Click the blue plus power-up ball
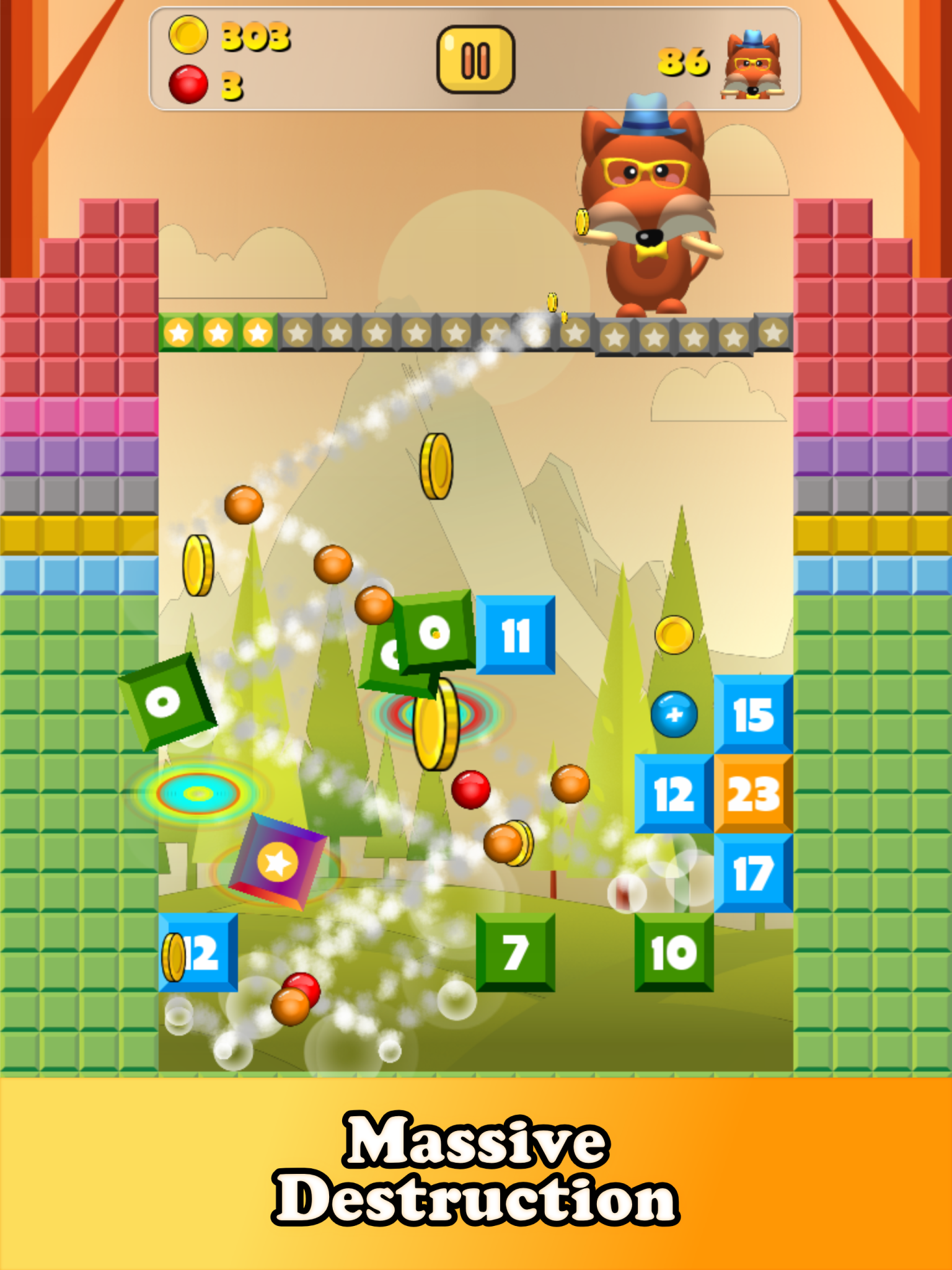952x1270 pixels. tap(676, 714)
